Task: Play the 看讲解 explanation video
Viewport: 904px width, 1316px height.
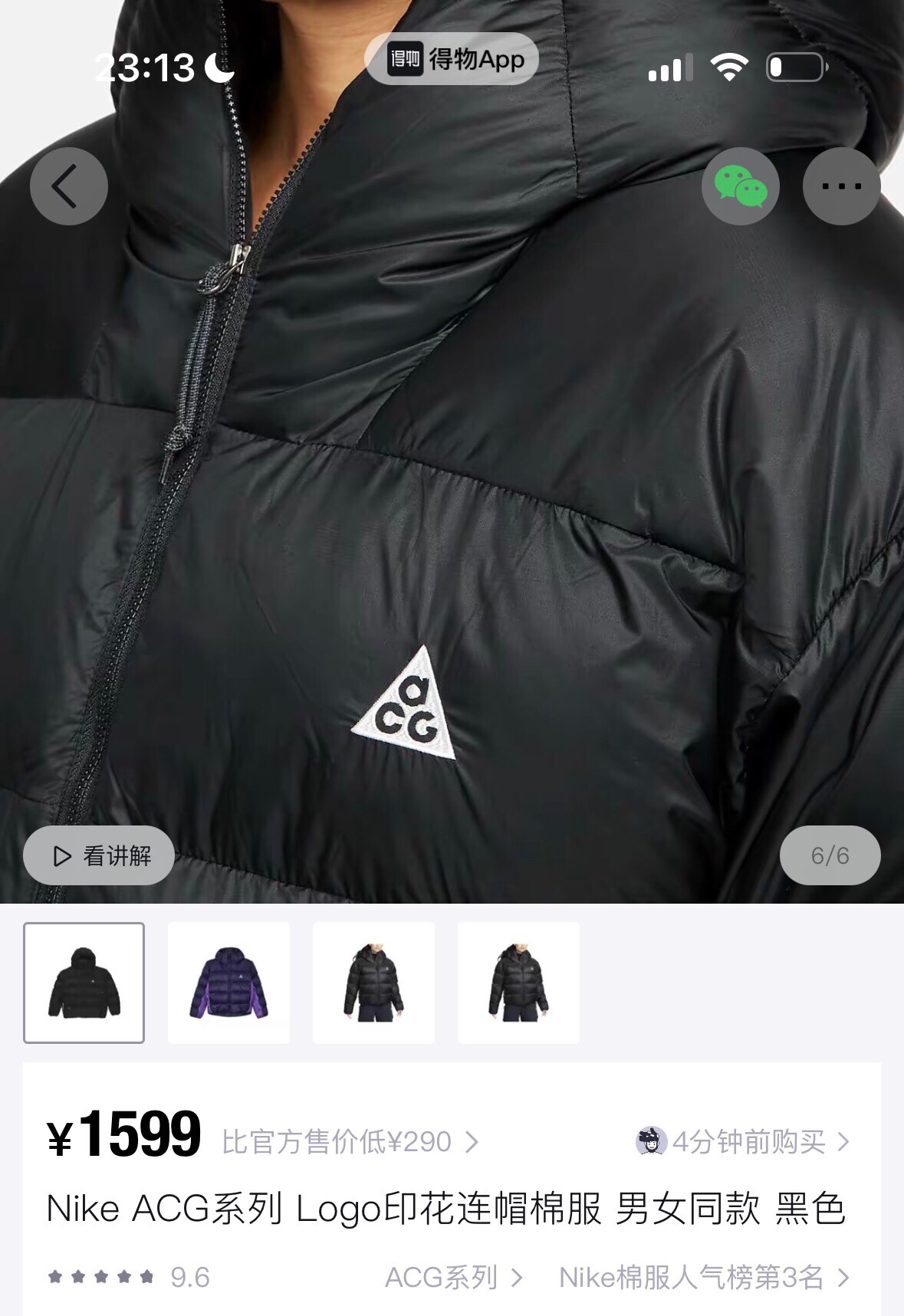Action: 99,855
